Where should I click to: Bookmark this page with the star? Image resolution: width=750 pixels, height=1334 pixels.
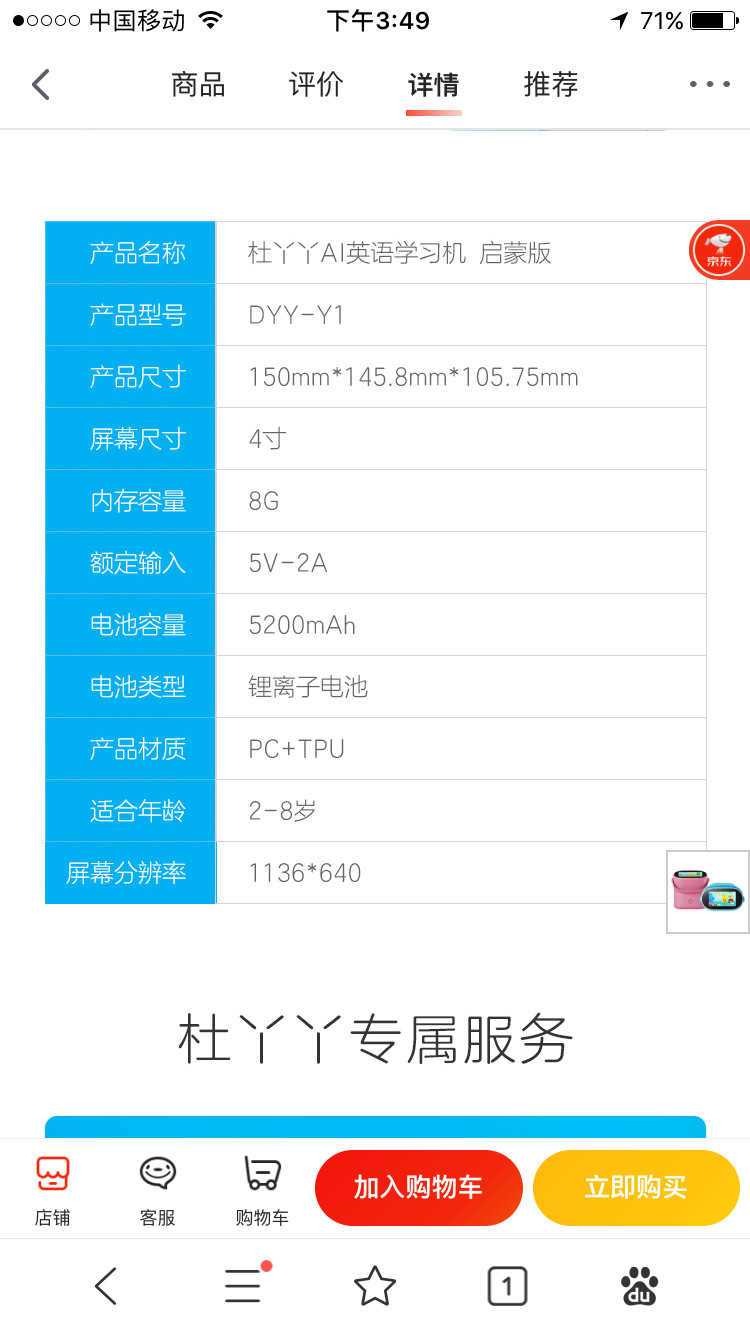pos(375,1286)
